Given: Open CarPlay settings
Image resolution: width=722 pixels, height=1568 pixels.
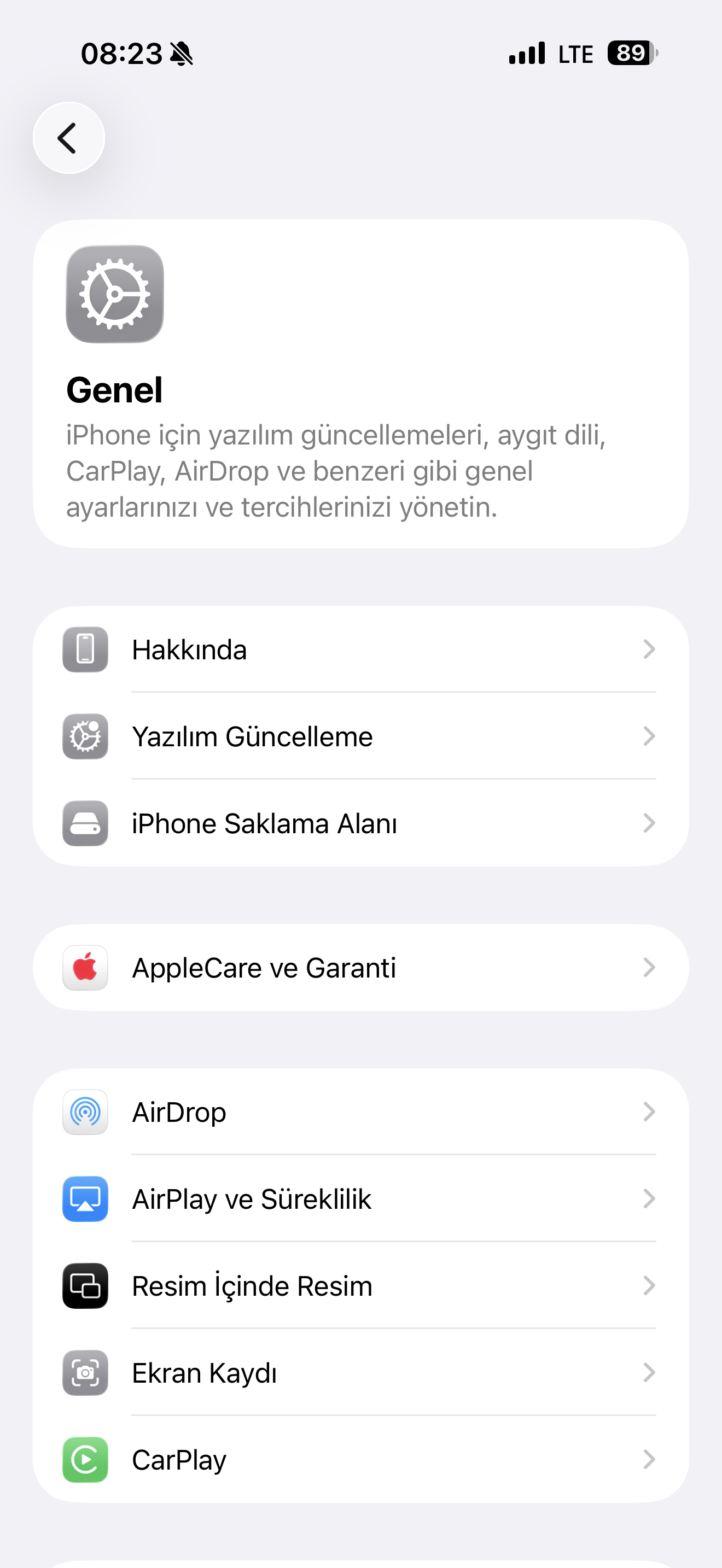Looking at the screenshot, I should (360, 1460).
